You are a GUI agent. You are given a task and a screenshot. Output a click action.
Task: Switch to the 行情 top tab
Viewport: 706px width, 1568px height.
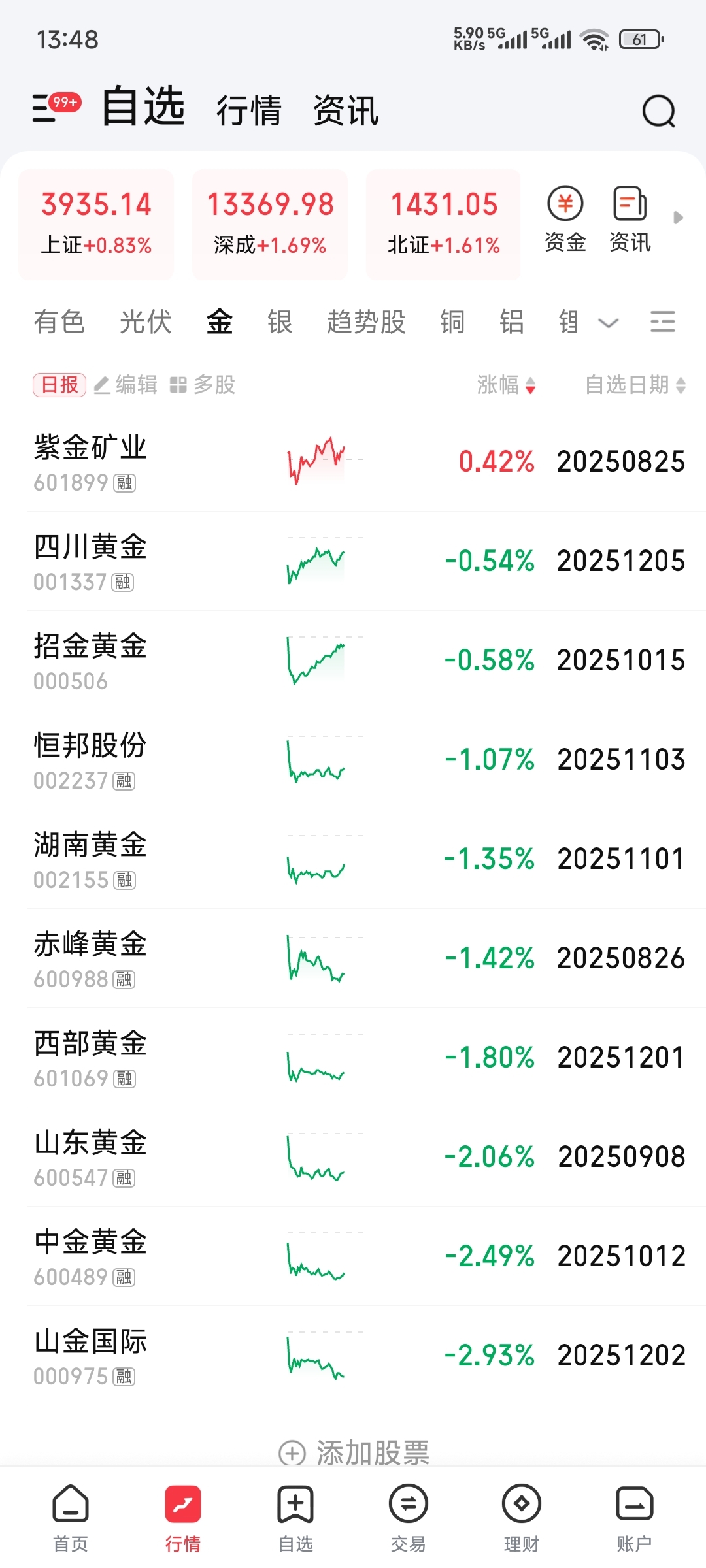pyautogui.click(x=249, y=110)
